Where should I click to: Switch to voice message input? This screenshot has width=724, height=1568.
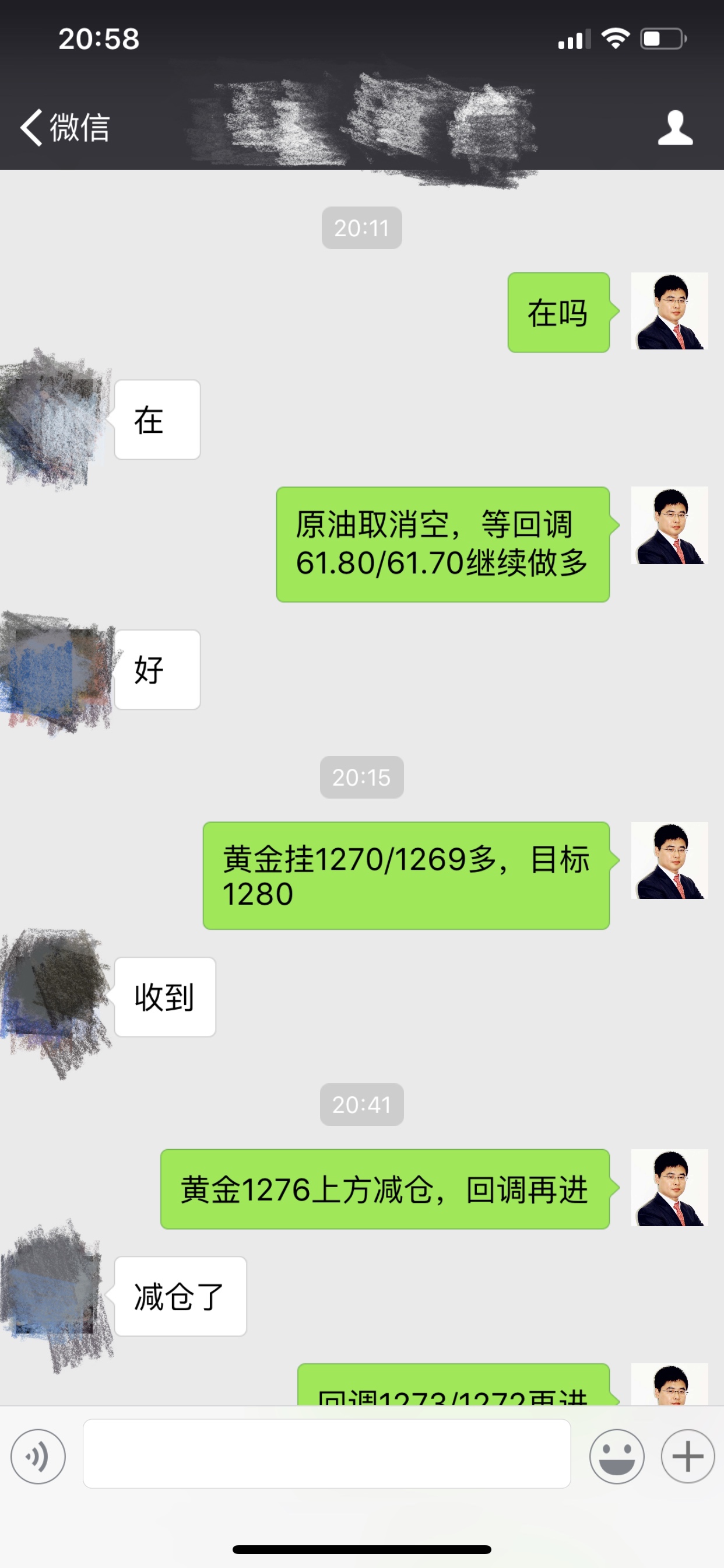[38, 1457]
